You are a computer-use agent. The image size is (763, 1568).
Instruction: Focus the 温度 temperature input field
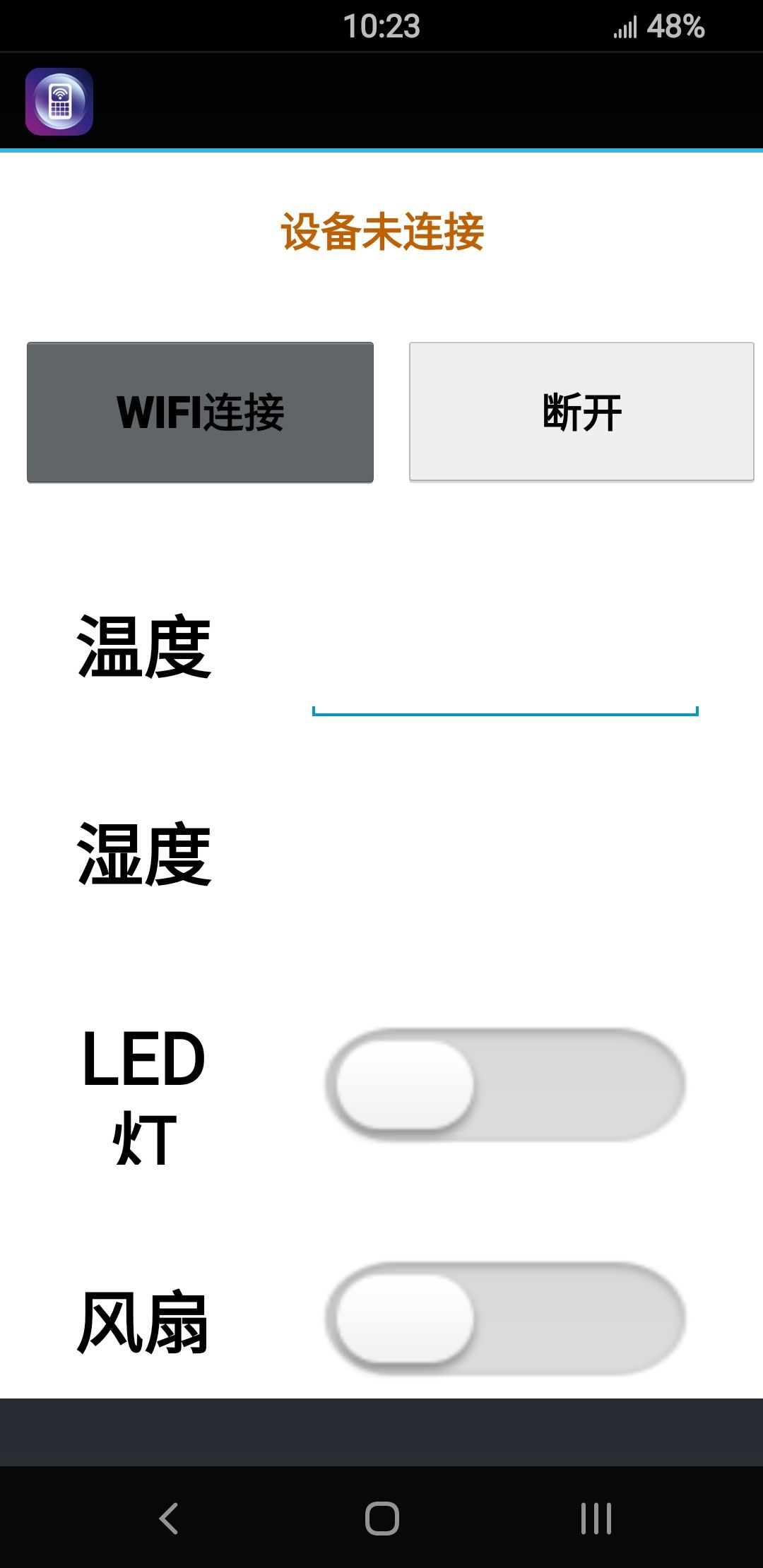pos(504,678)
